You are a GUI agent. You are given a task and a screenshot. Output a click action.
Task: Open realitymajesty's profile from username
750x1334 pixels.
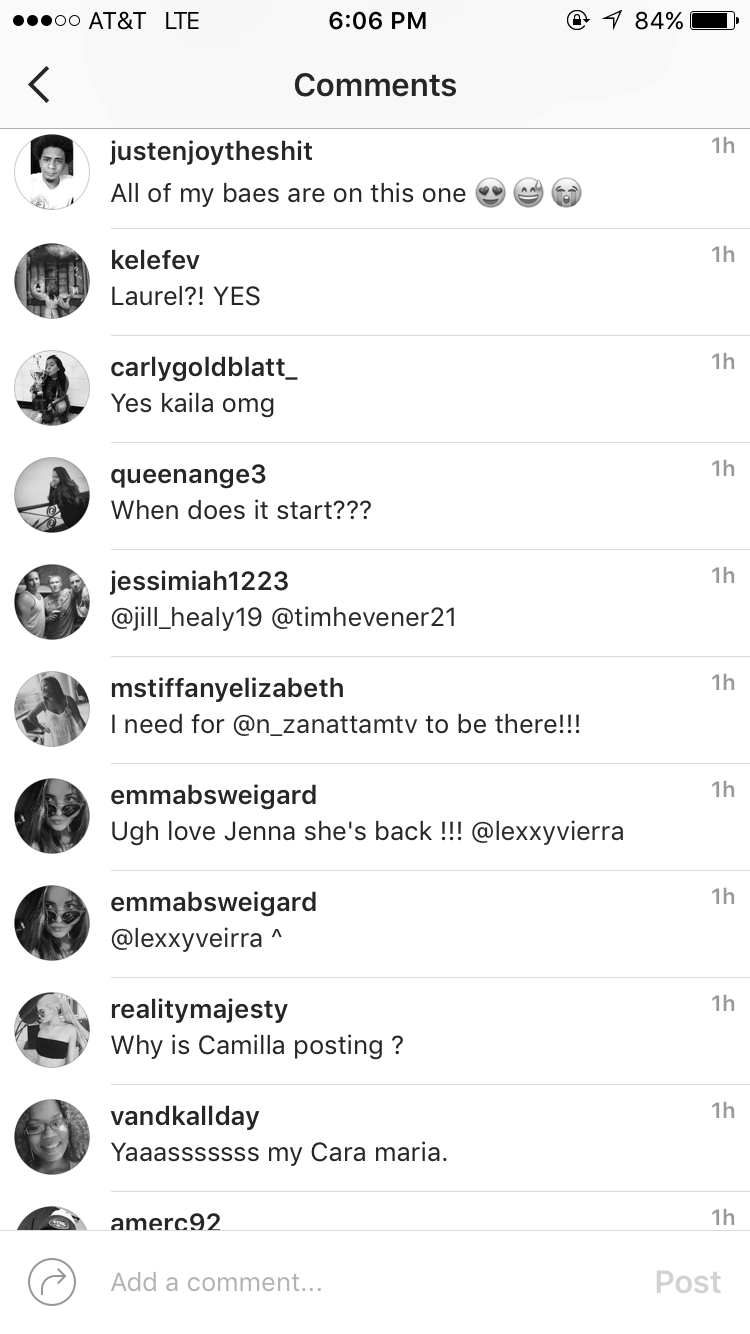coord(199,1009)
